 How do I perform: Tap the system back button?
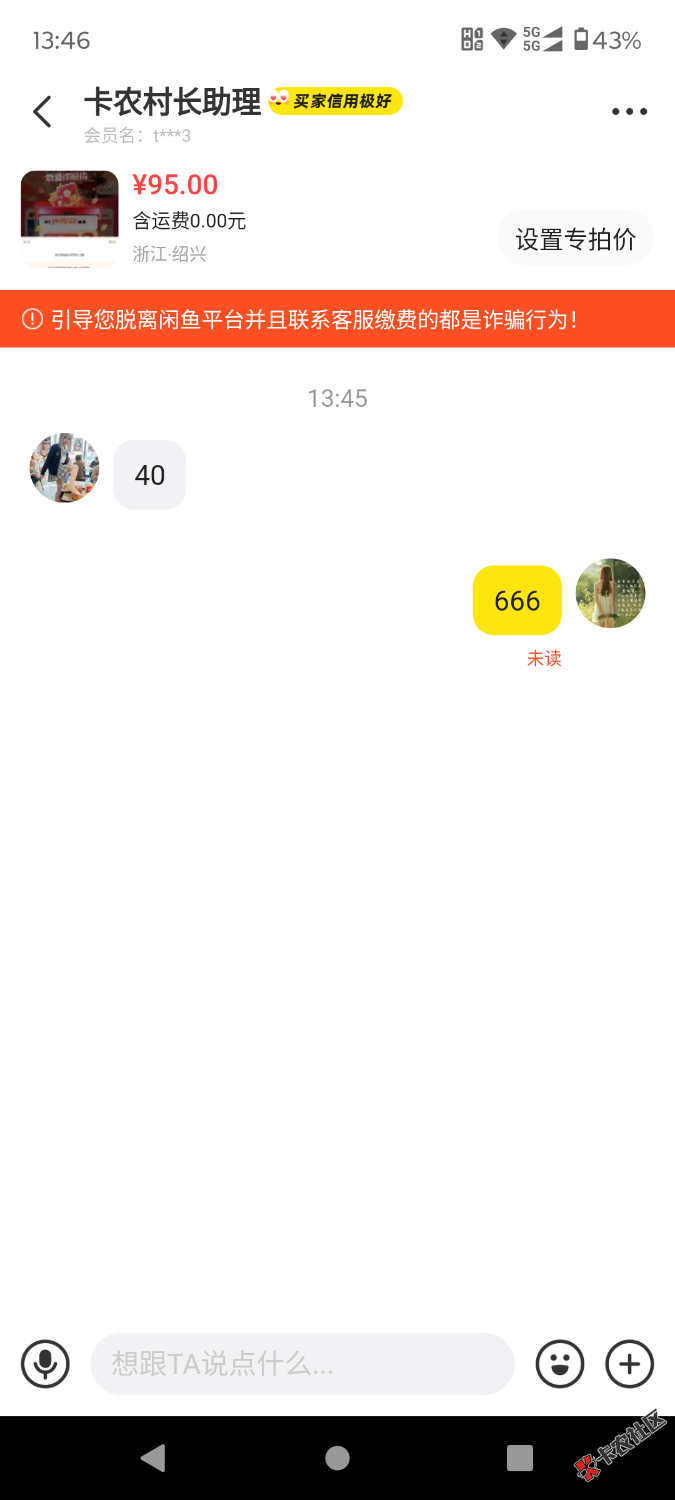153,1458
